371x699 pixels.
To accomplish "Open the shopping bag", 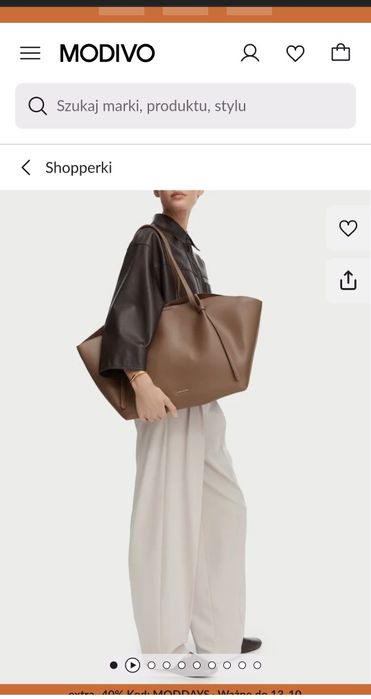I will point(341,53).
